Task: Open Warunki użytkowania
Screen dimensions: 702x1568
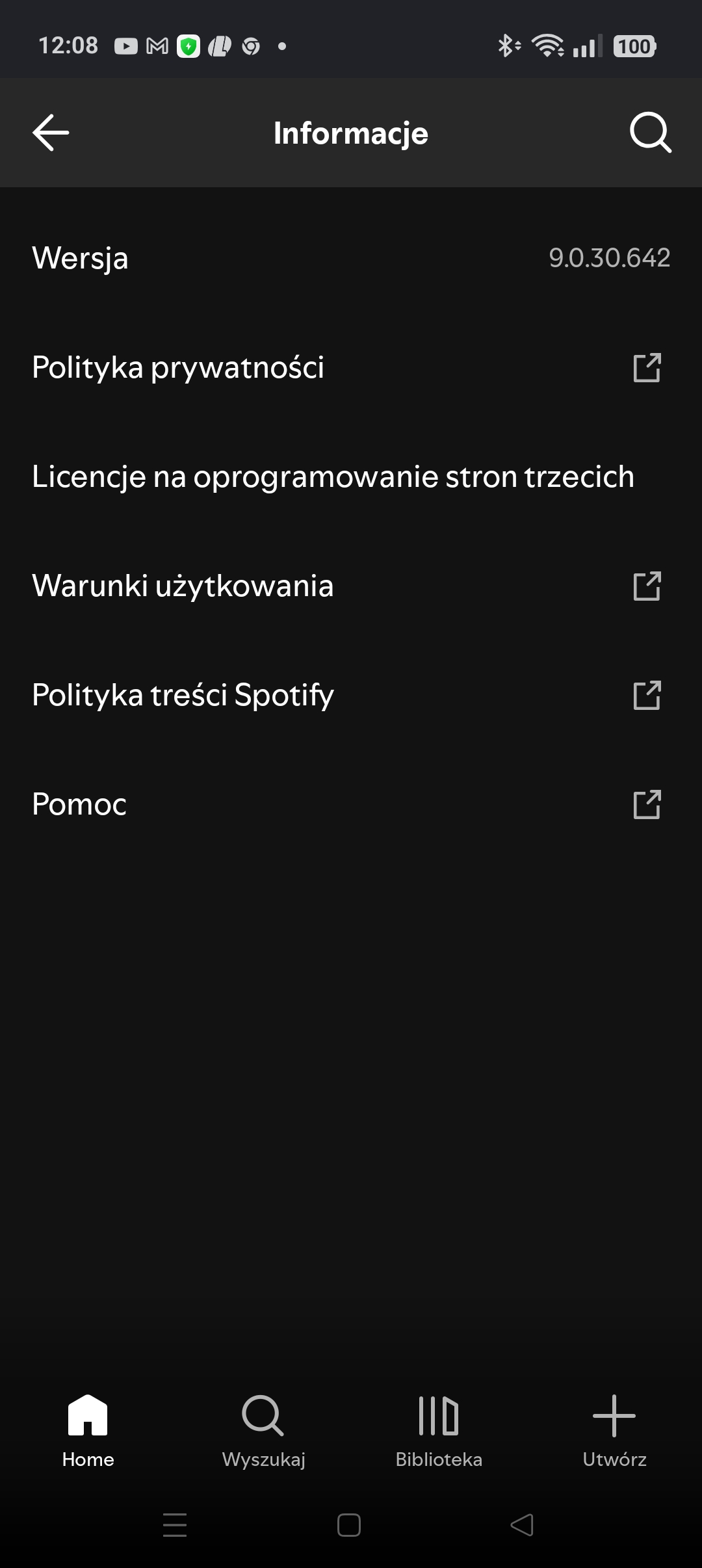Action: point(351,586)
